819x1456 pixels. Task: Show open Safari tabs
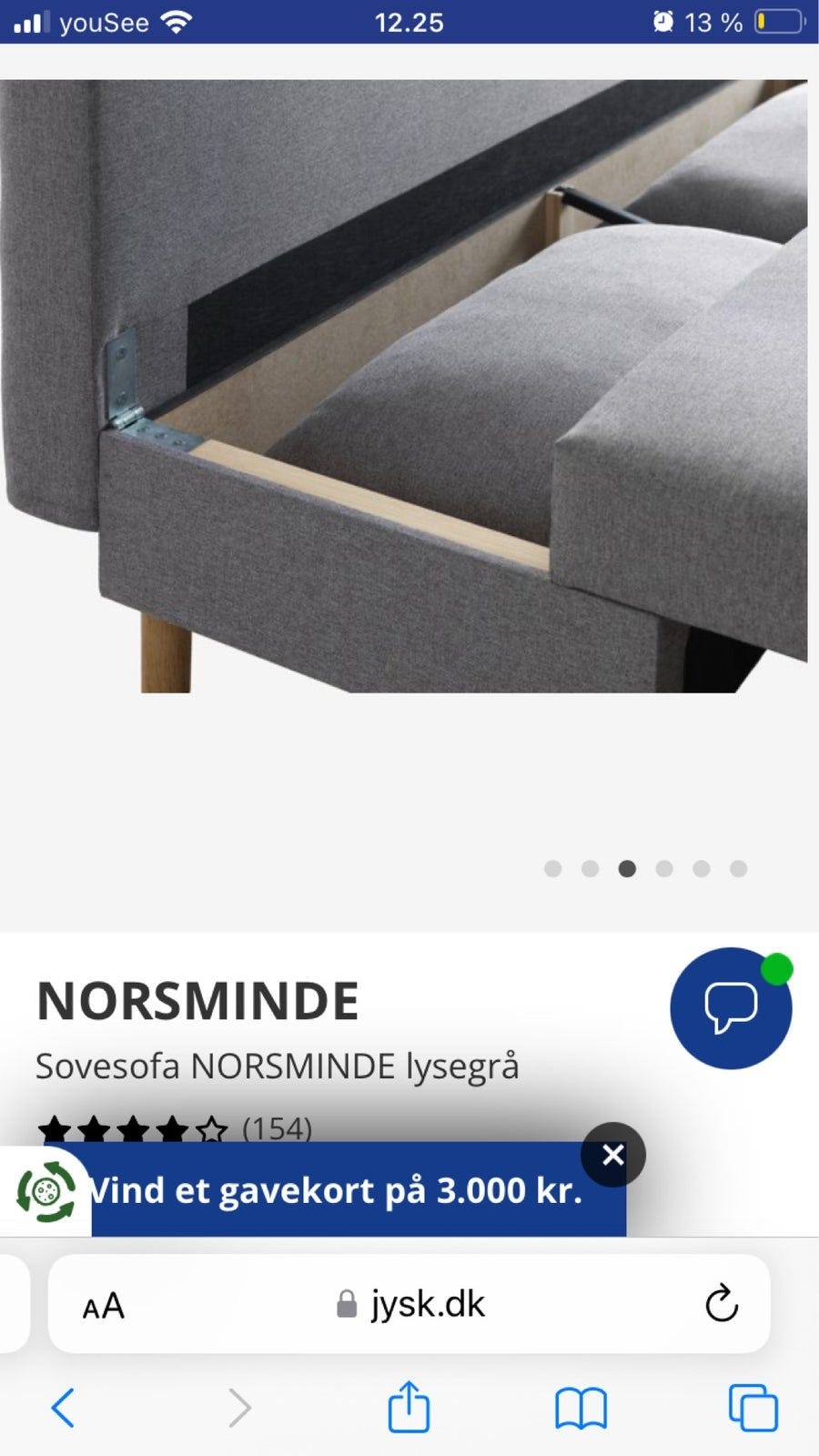(753, 1408)
